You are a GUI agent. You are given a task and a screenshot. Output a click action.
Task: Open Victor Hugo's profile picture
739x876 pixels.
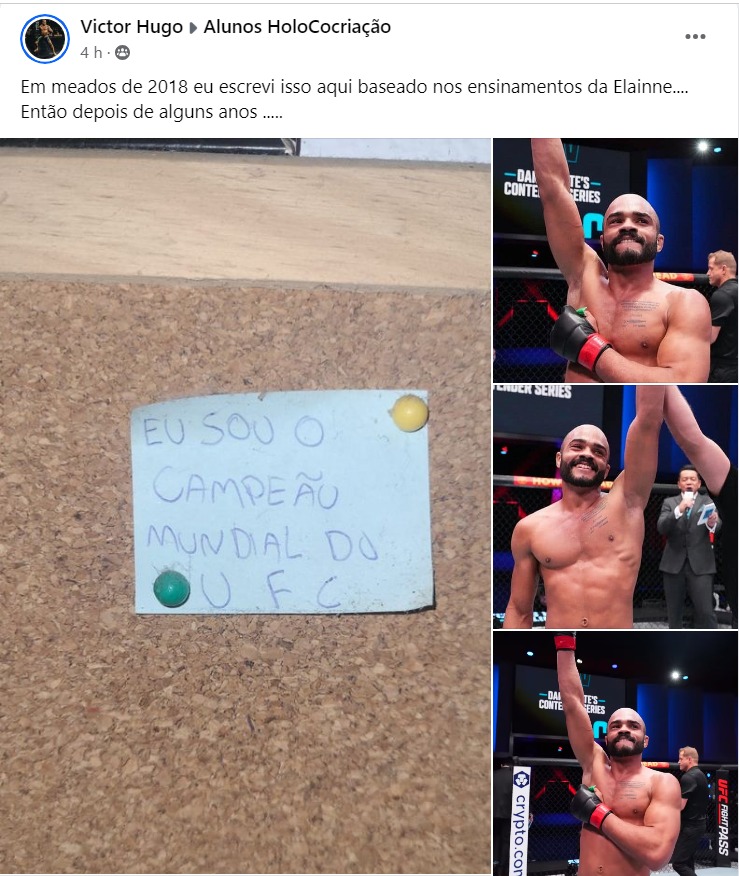(45, 39)
